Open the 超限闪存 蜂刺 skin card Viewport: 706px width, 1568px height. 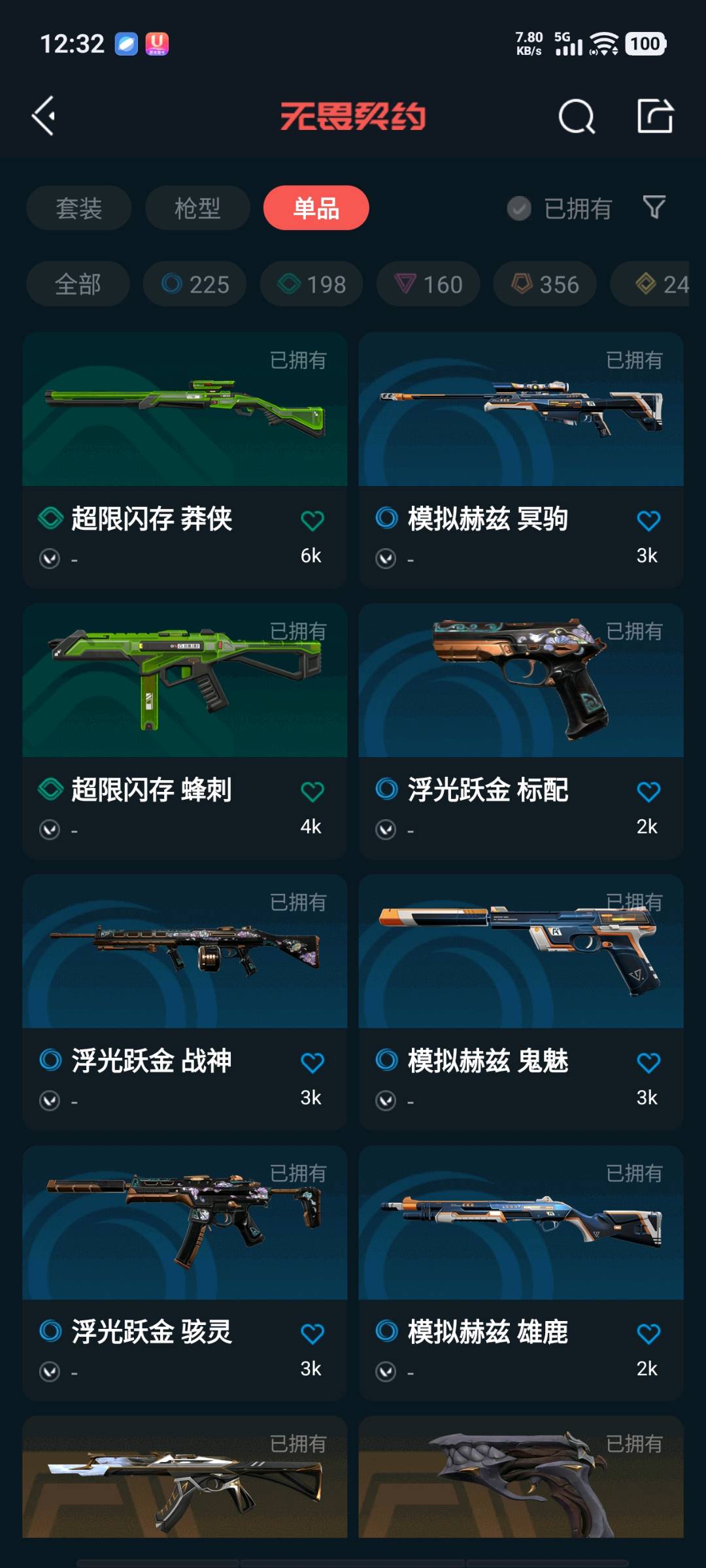click(x=184, y=702)
